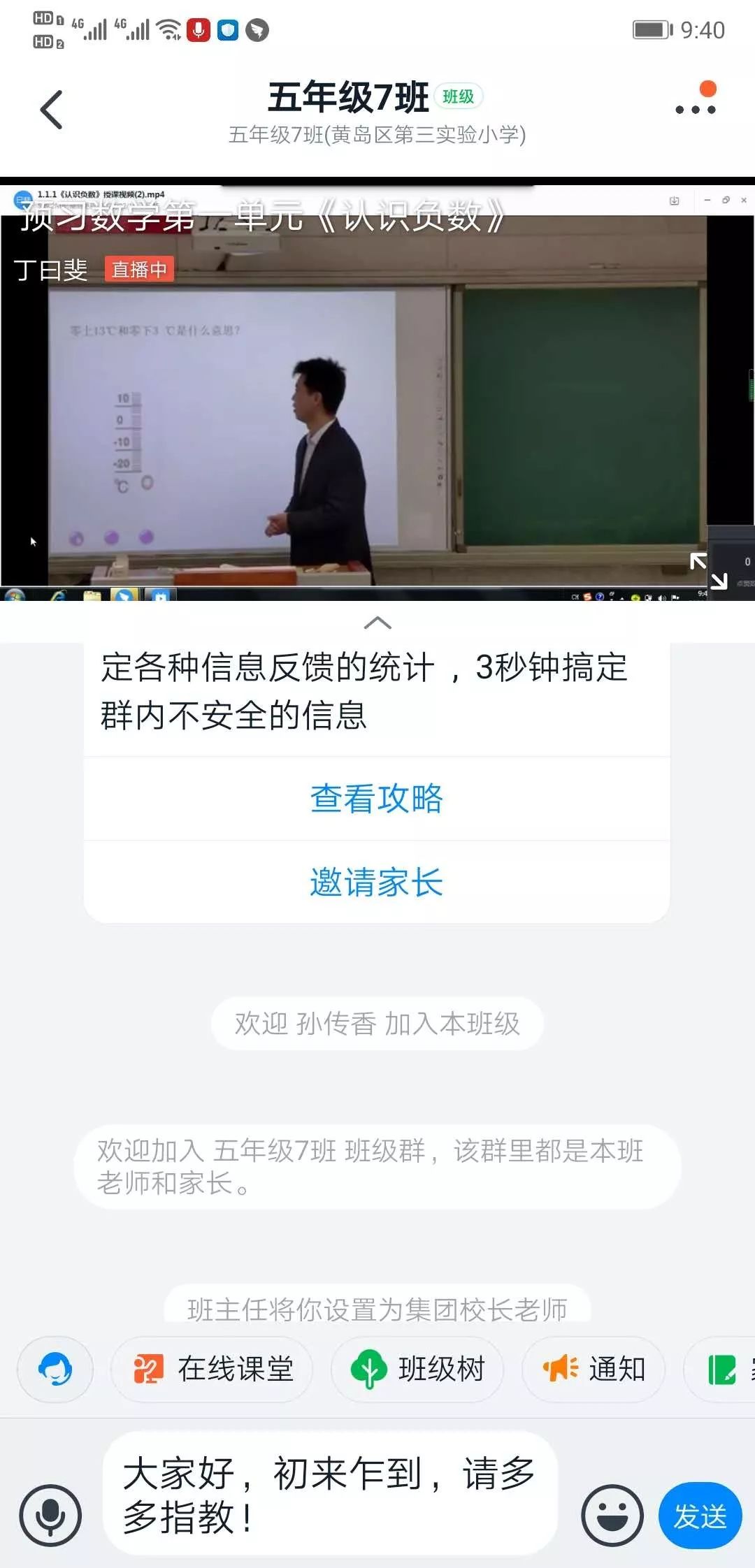755x1568 pixels.
Task: Tap 邀请家长 to invite parents
Action: (377, 883)
